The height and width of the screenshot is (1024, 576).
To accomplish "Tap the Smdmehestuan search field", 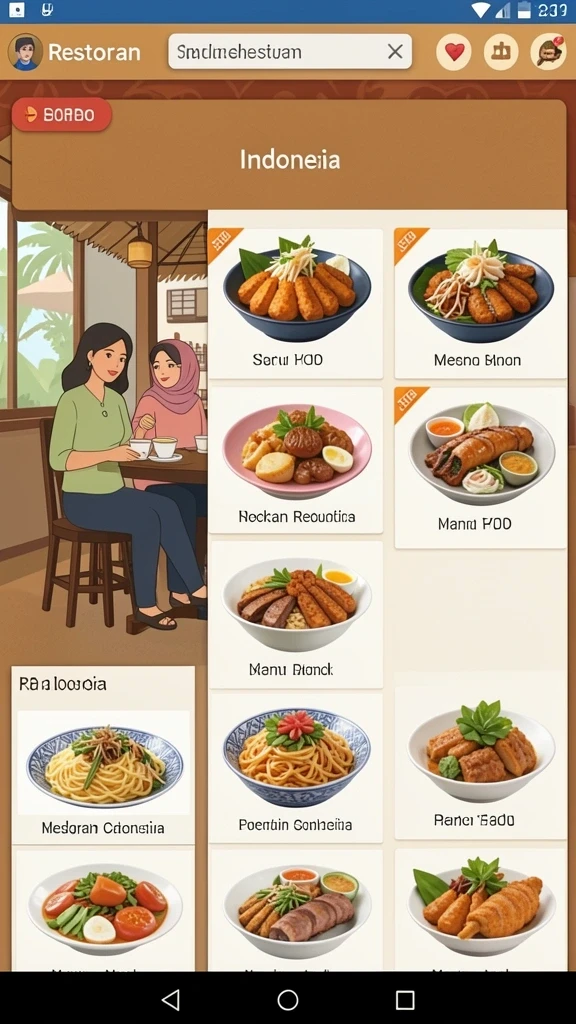I will coord(290,52).
